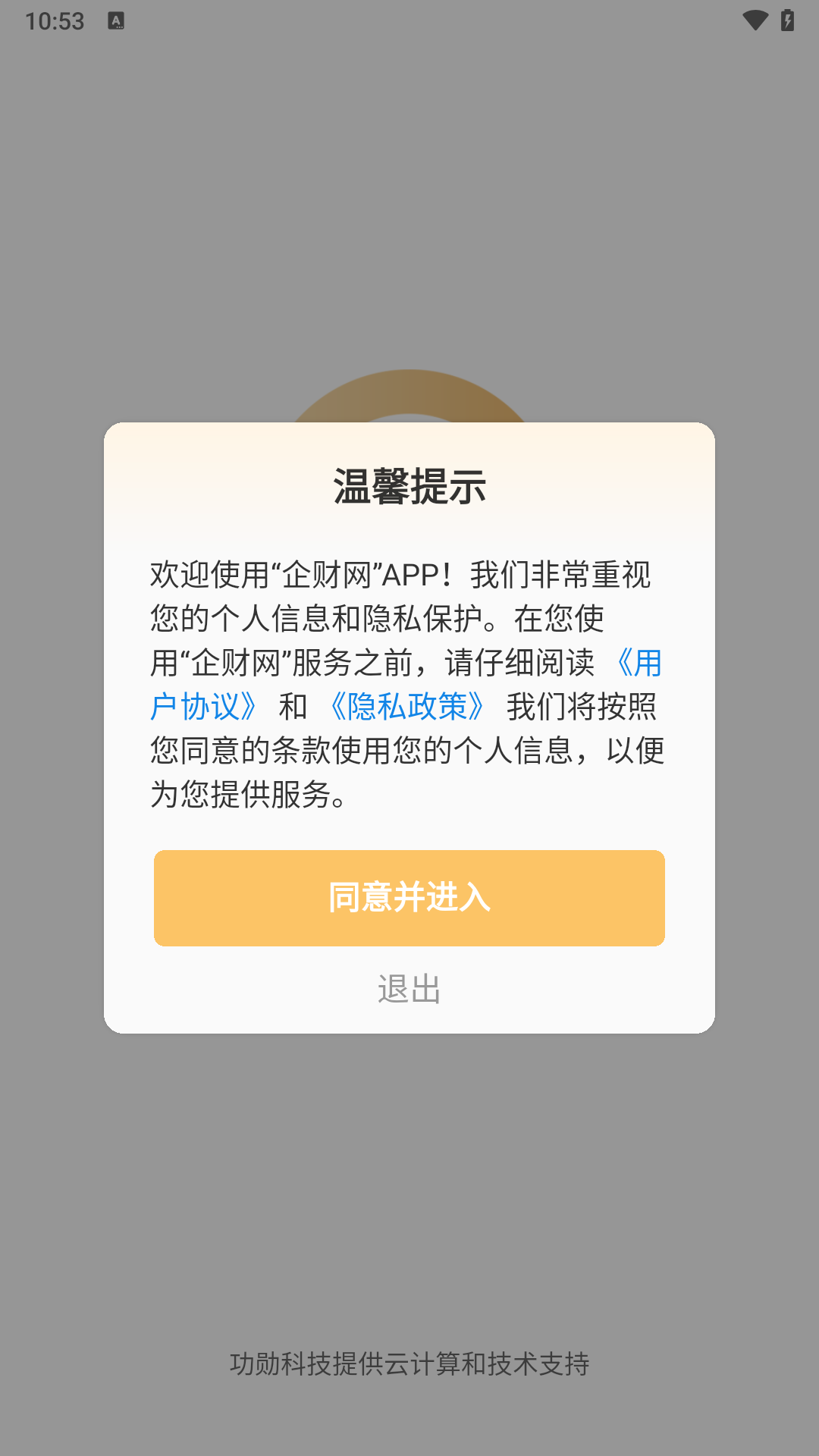The width and height of the screenshot is (819, 1456).
Task: Tap the status bar at top of screen
Action: pyautogui.click(x=409, y=20)
